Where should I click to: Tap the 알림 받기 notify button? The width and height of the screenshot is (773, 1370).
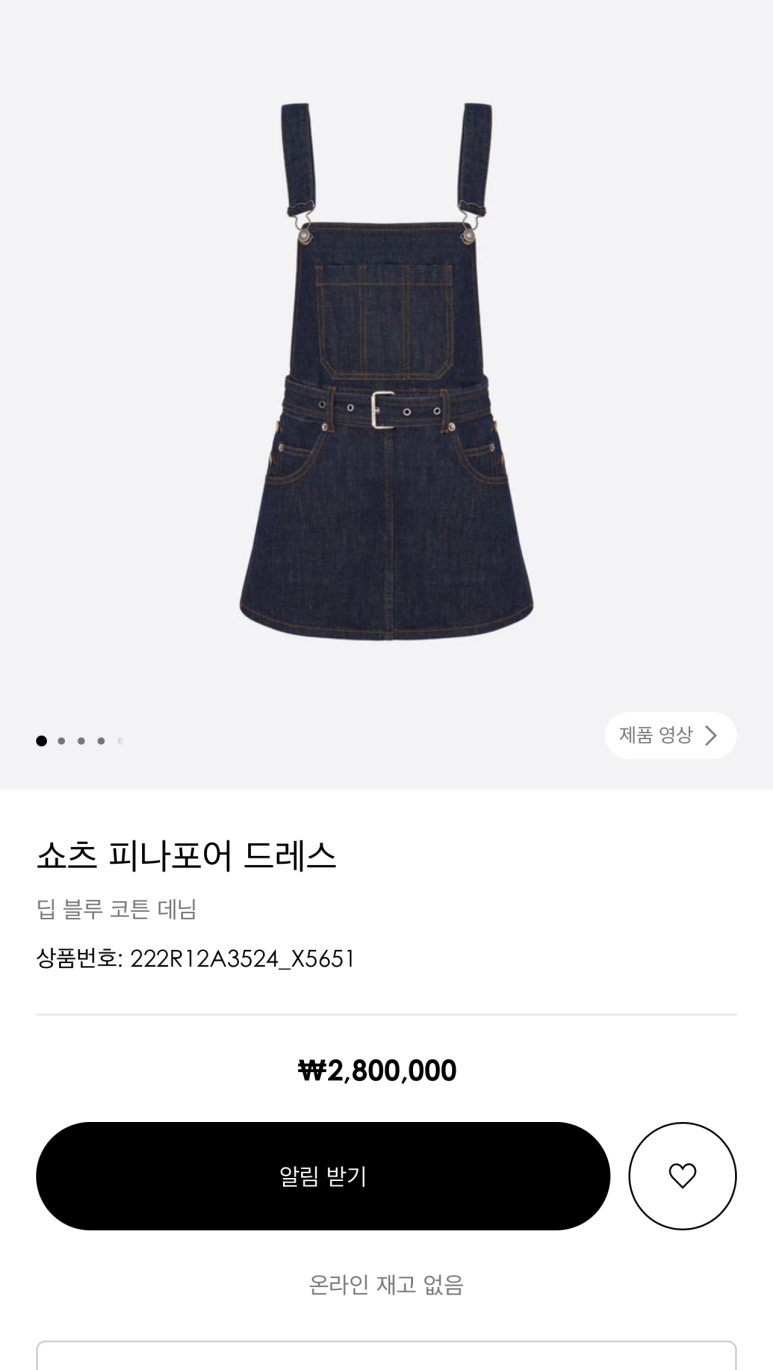tap(323, 1176)
